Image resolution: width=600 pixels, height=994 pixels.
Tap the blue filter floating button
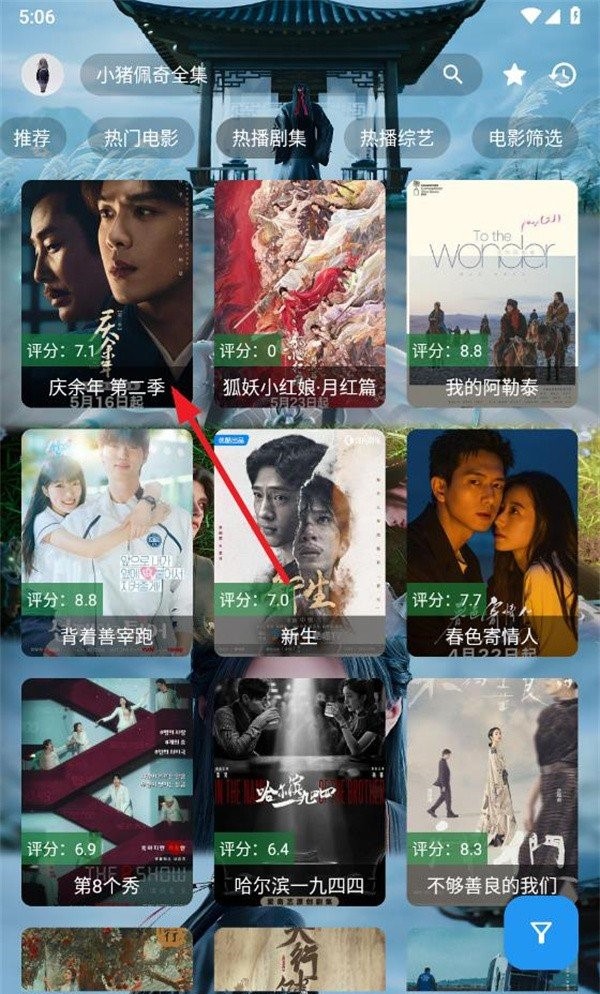541,933
